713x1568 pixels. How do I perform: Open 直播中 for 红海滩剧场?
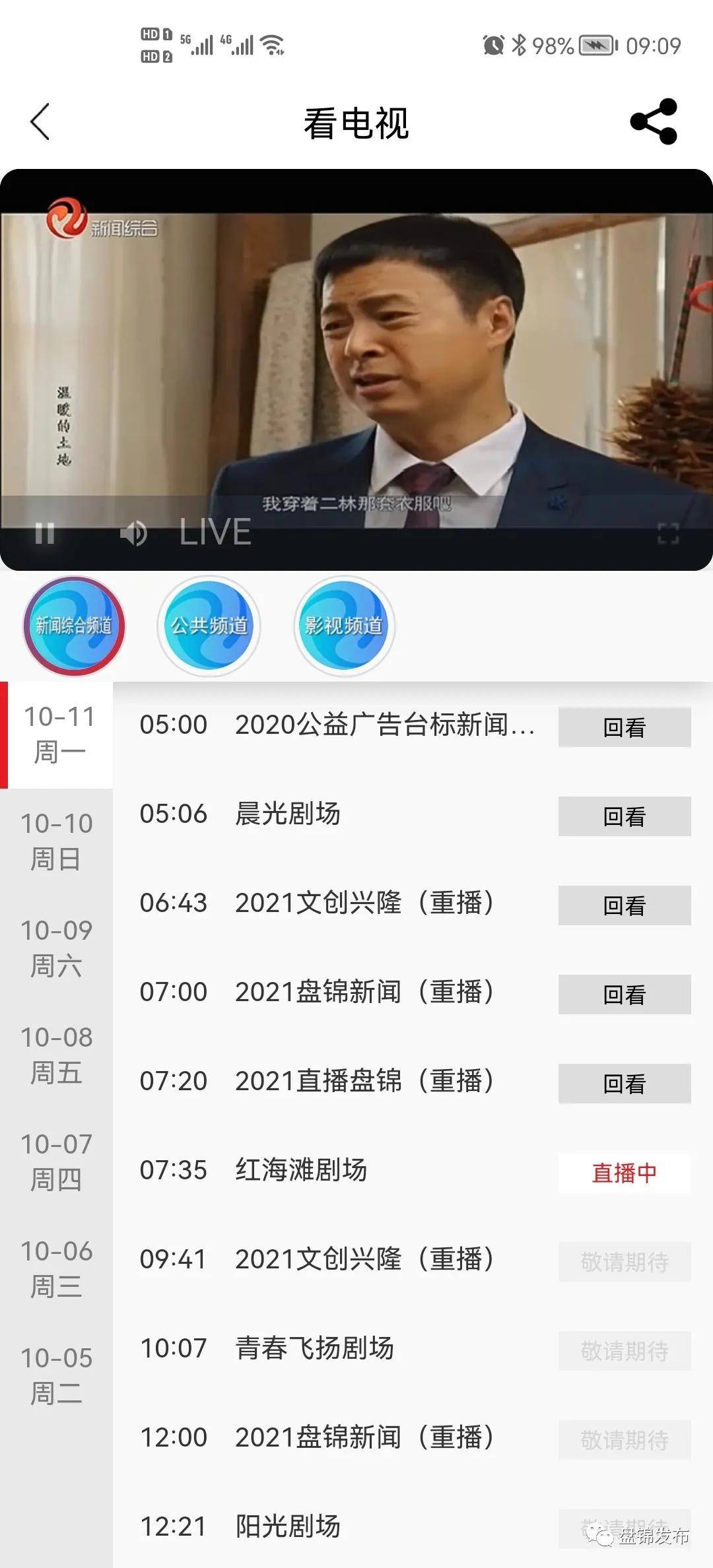(x=624, y=1173)
